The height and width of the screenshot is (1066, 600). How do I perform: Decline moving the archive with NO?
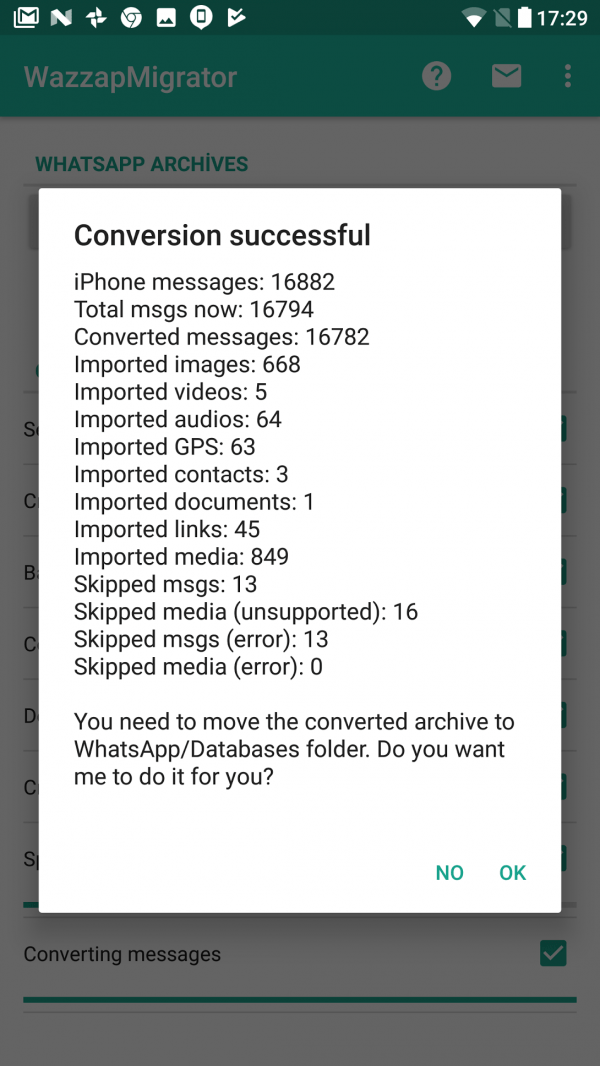449,873
